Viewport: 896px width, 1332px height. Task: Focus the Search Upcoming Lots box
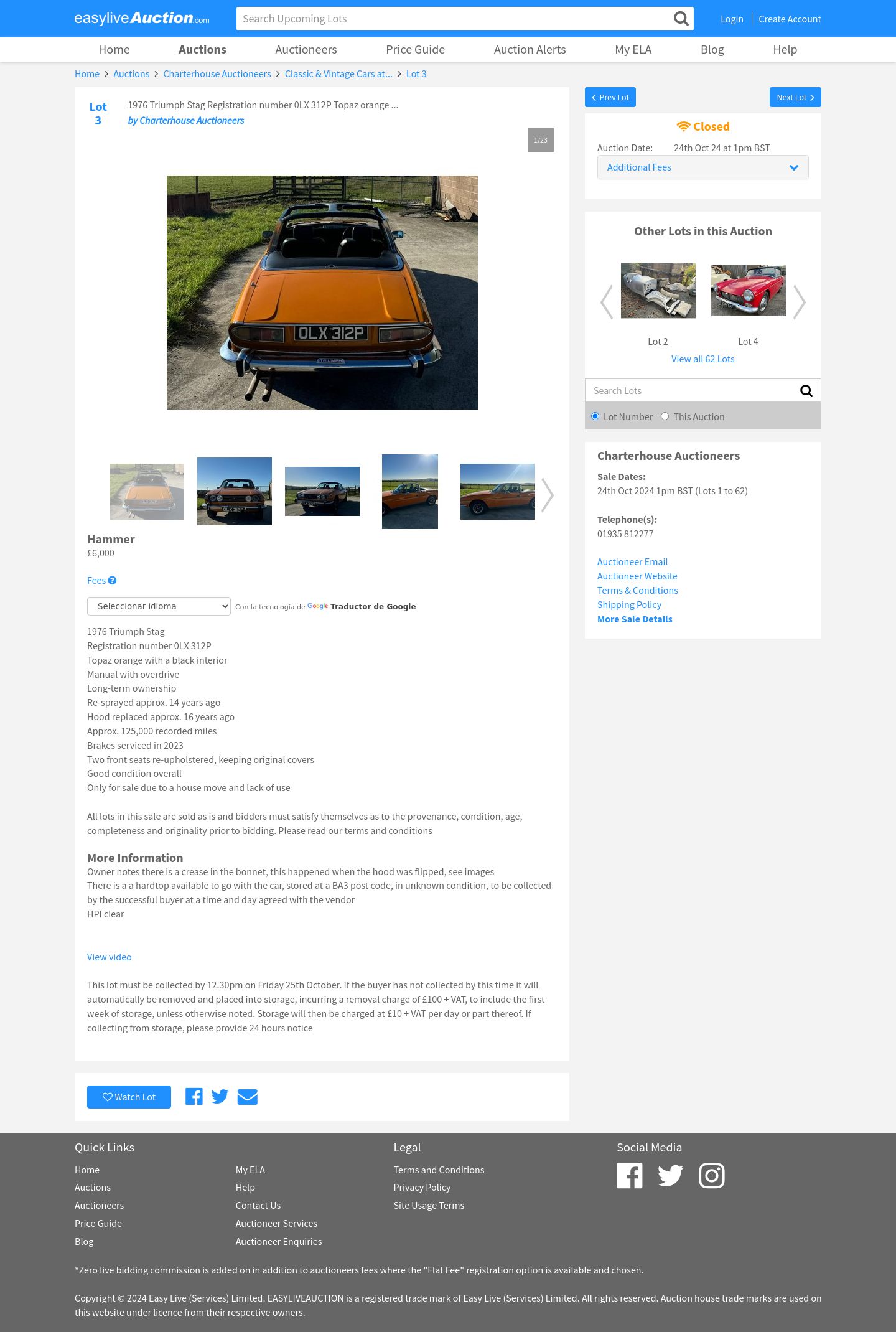(x=454, y=19)
